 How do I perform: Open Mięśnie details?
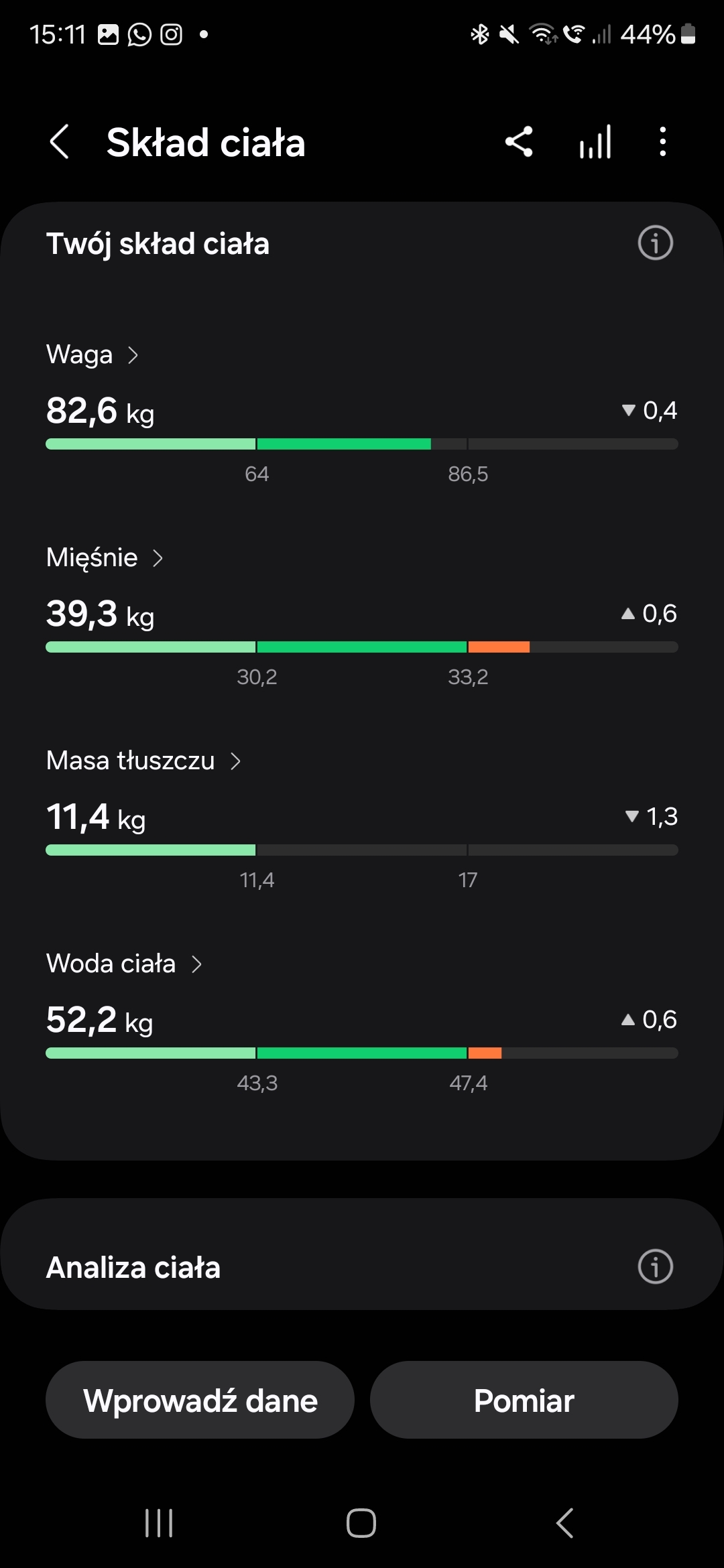click(105, 558)
